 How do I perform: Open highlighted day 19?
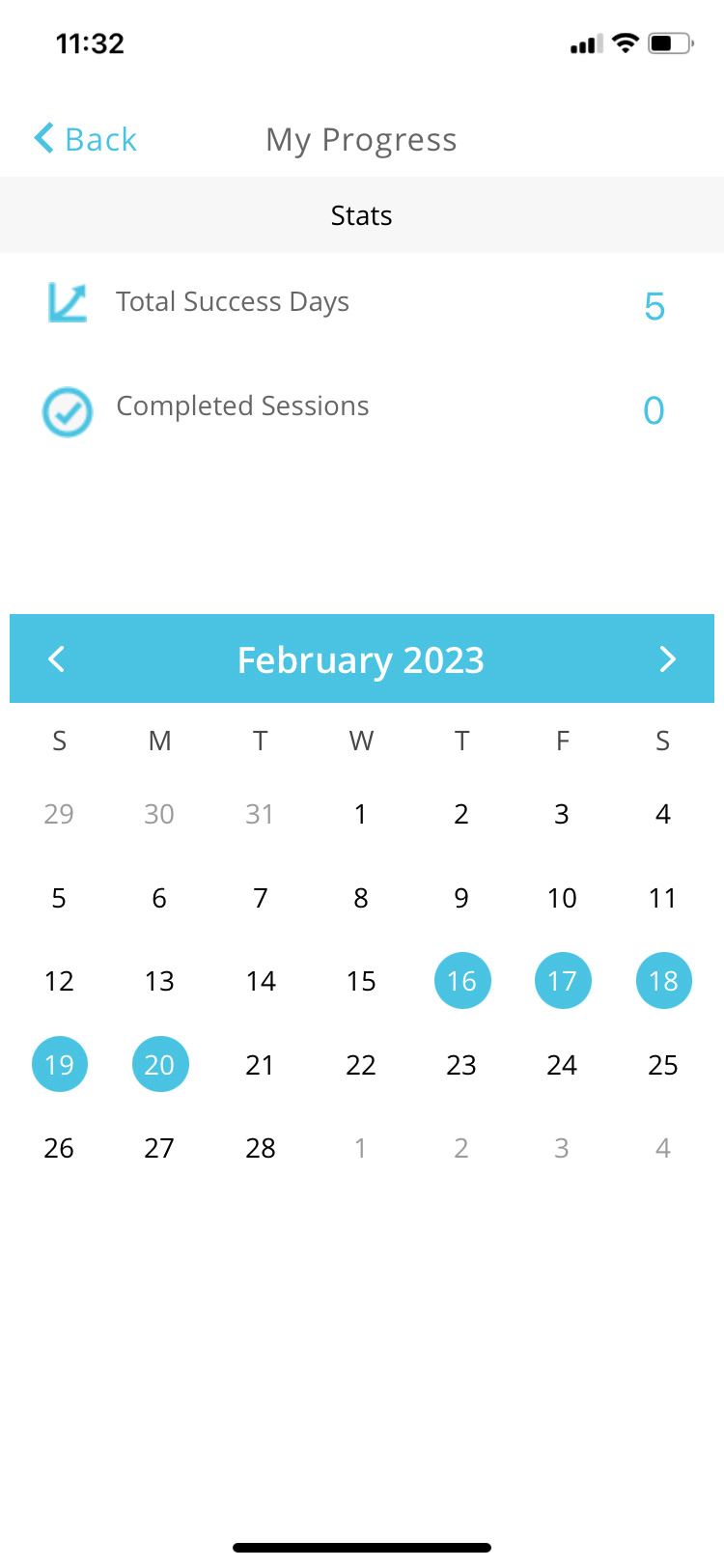(x=59, y=1064)
